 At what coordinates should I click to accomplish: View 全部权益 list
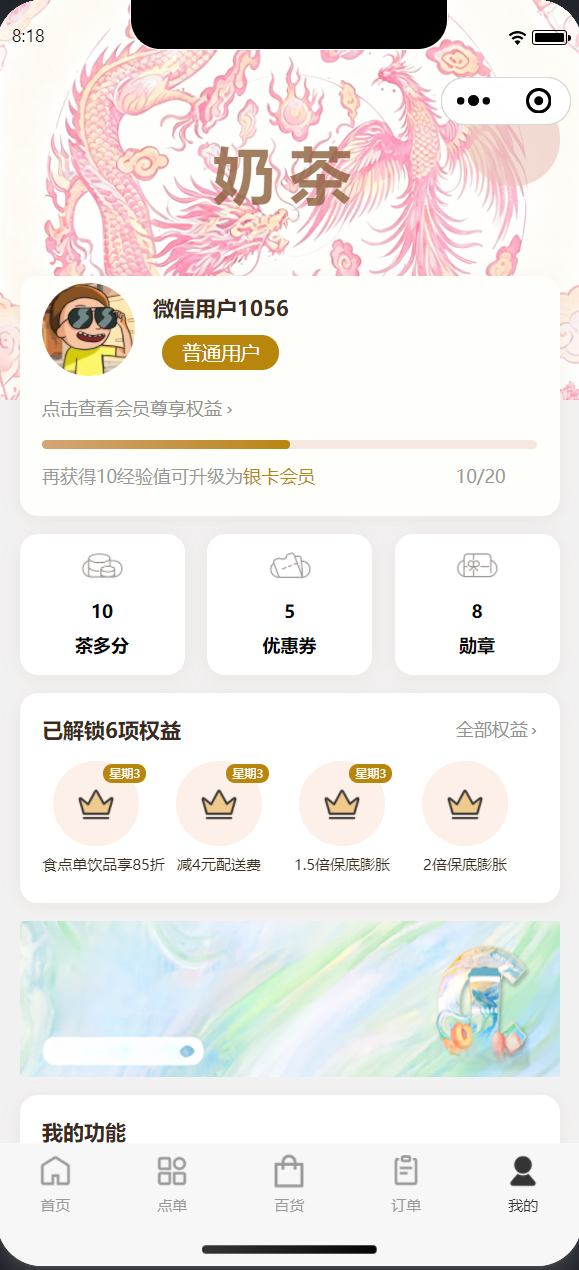point(496,730)
